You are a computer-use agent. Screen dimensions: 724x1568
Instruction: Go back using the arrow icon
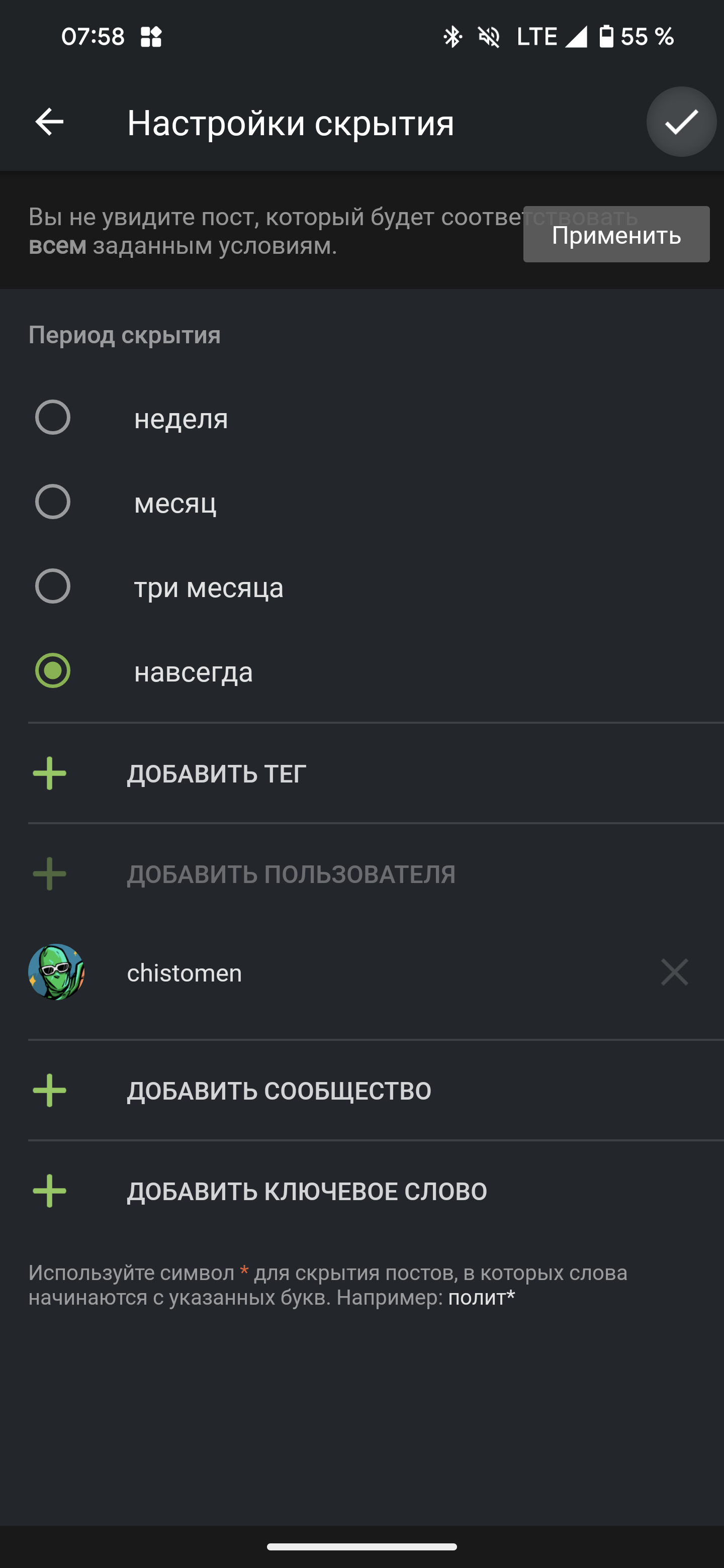coord(49,122)
